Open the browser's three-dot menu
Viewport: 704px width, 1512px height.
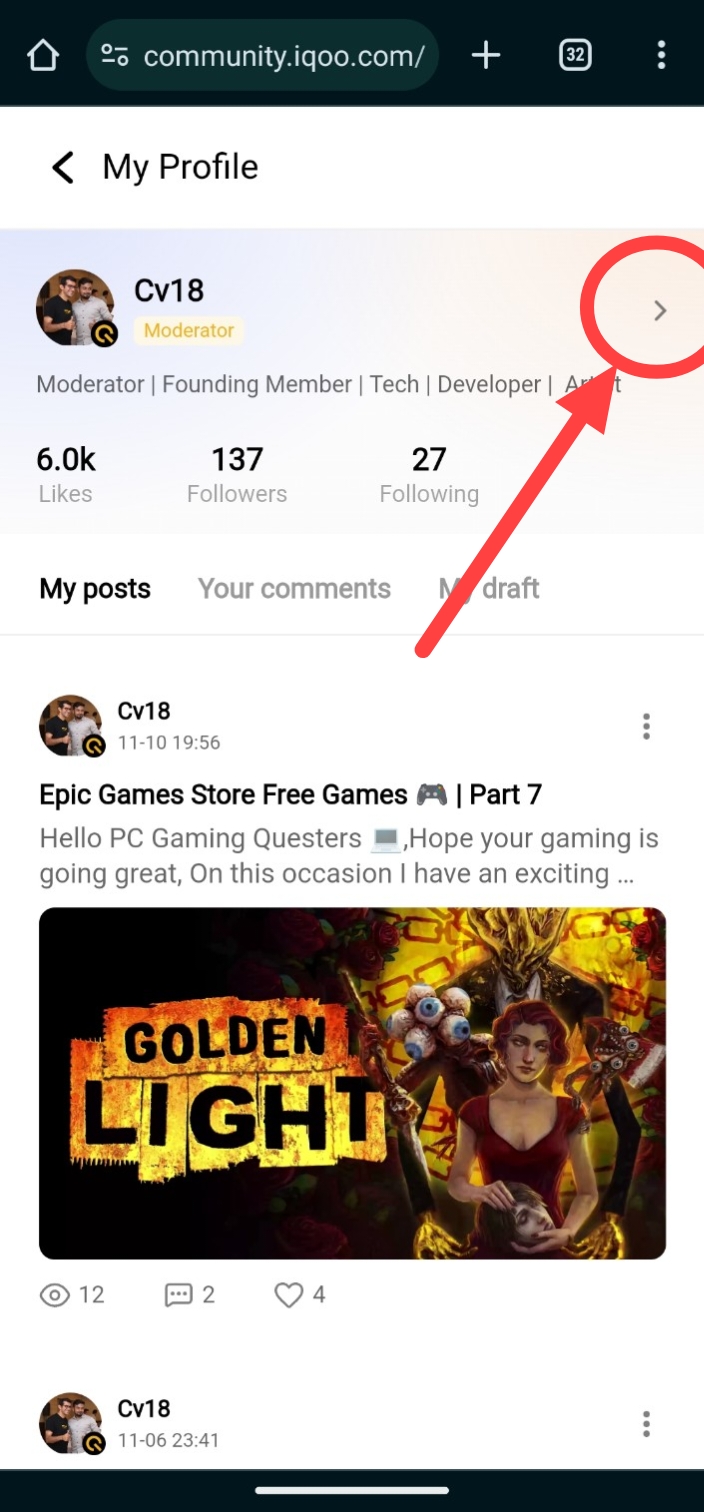pos(661,56)
